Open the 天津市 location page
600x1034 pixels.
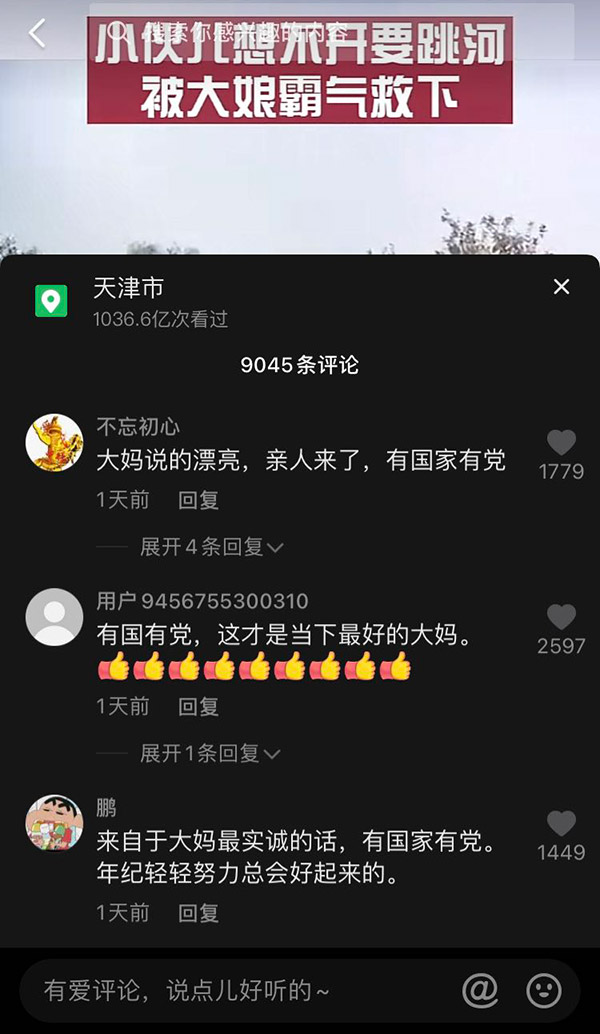pyautogui.click(x=127, y=289)
